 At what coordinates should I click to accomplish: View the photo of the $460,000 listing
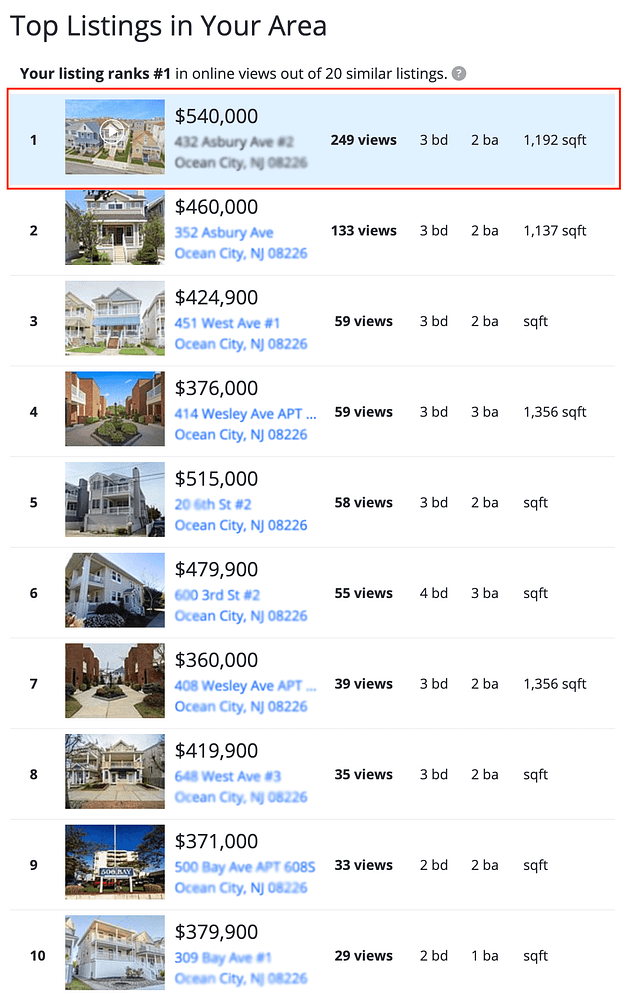point(114,229)
